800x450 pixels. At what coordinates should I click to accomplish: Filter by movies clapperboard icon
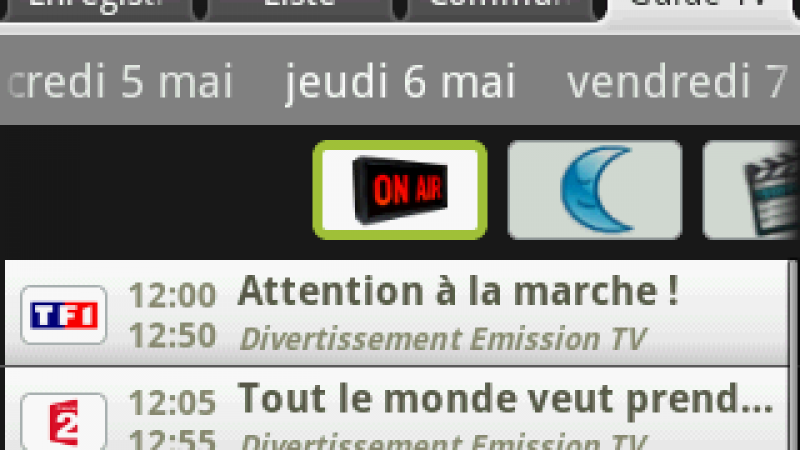coord(755,190)
